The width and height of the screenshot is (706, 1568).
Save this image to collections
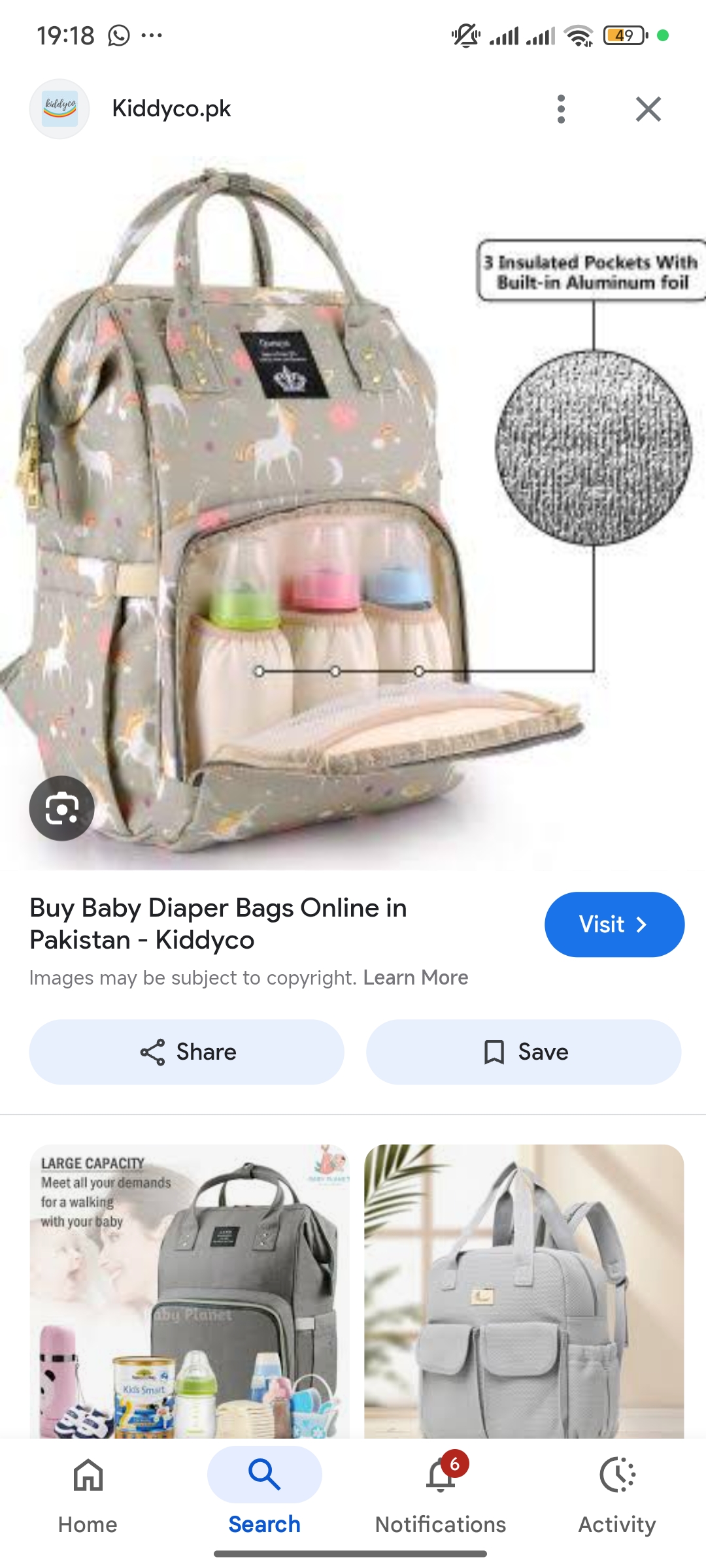tap(524, 1052)
